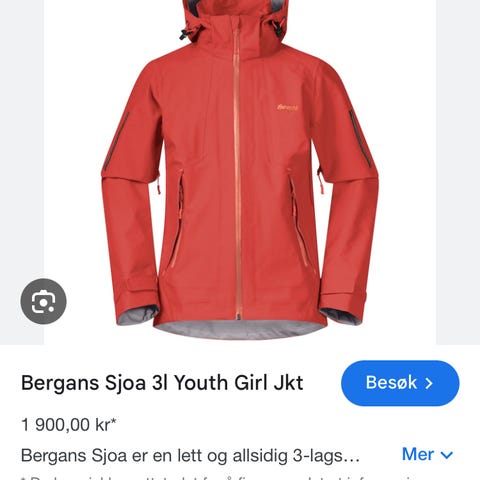
Task: Open the red Bergans jacket image
Action: click(x=240, y=170)
